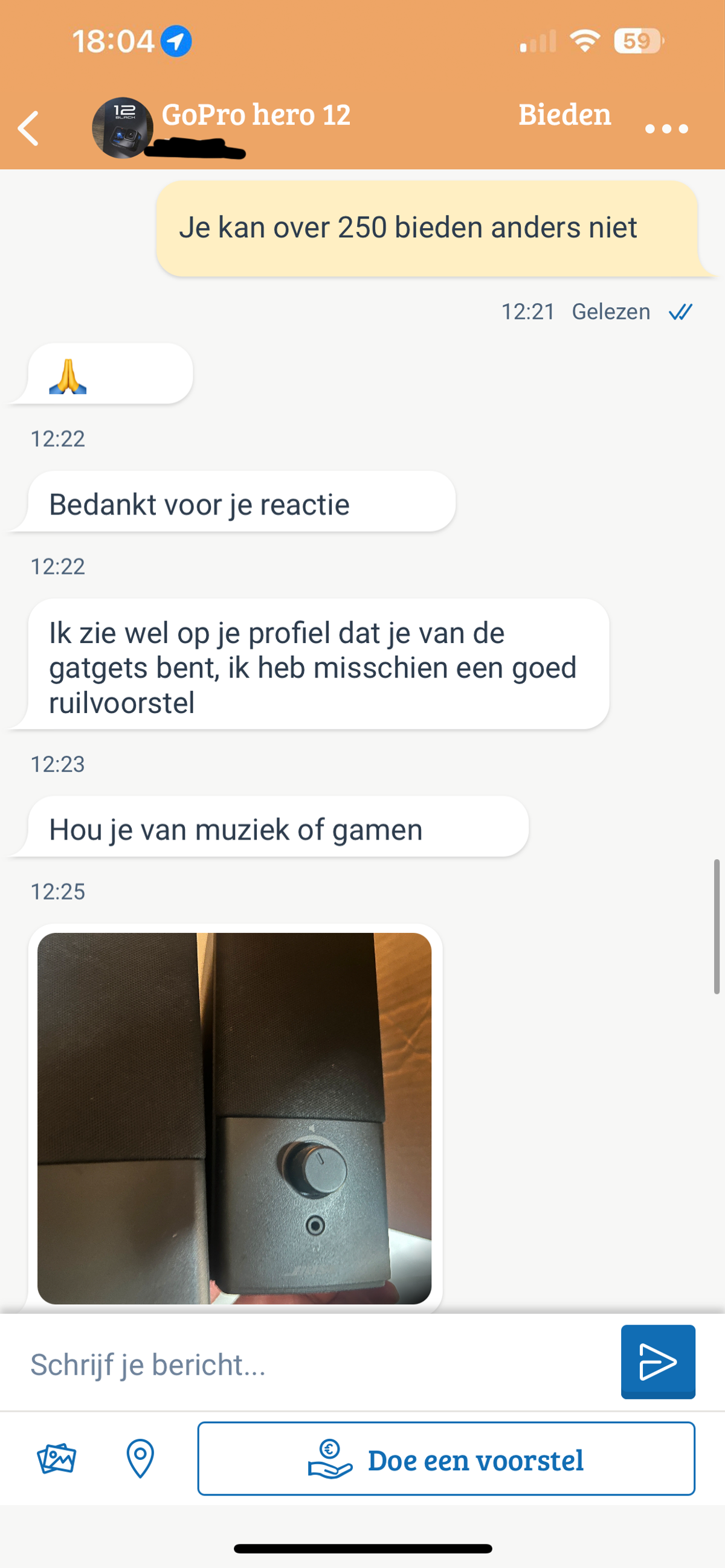The height and width of the screenshot is (1568, 725).
Task: Open the GoPro hero 12 listing header
Action: (x=257, y=115)
